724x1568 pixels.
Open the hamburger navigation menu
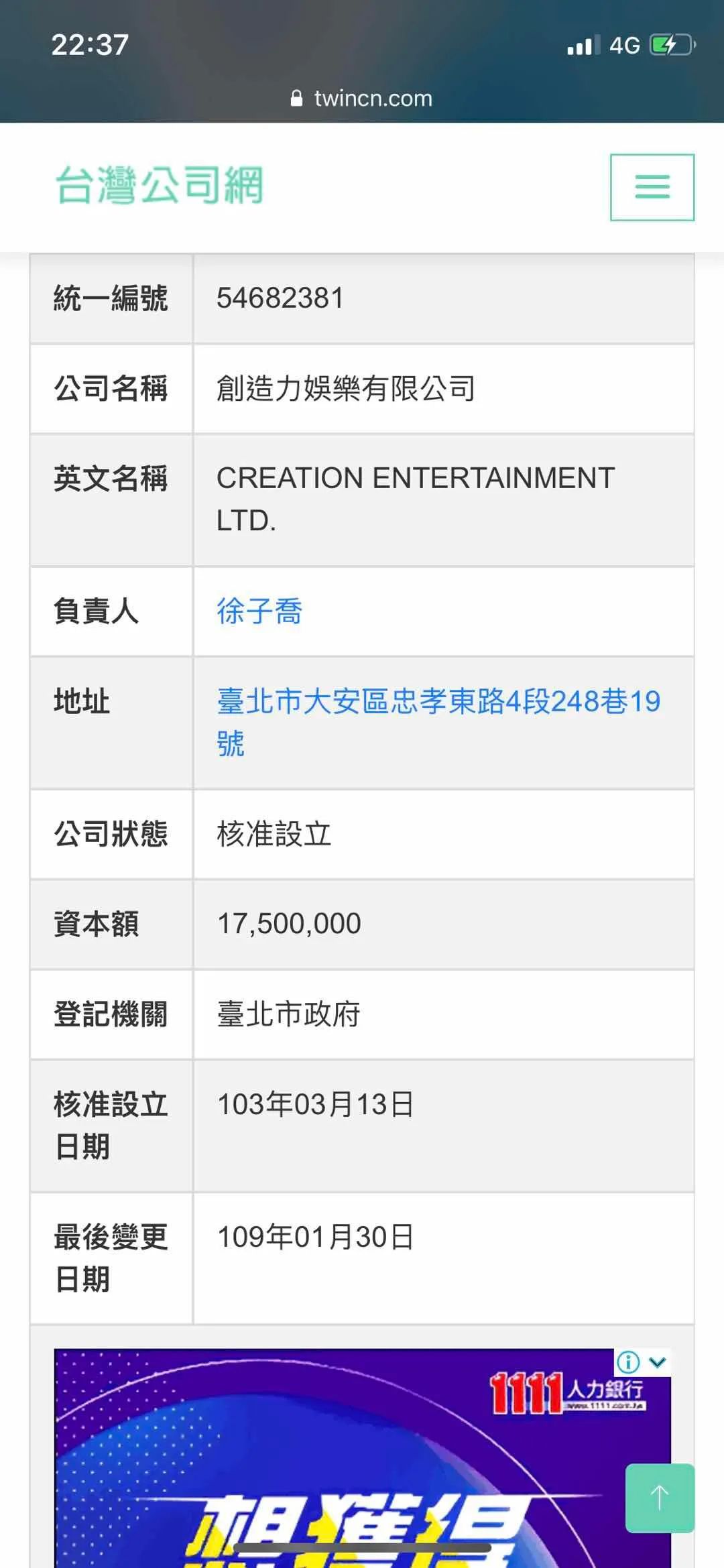tap(652, 187)
